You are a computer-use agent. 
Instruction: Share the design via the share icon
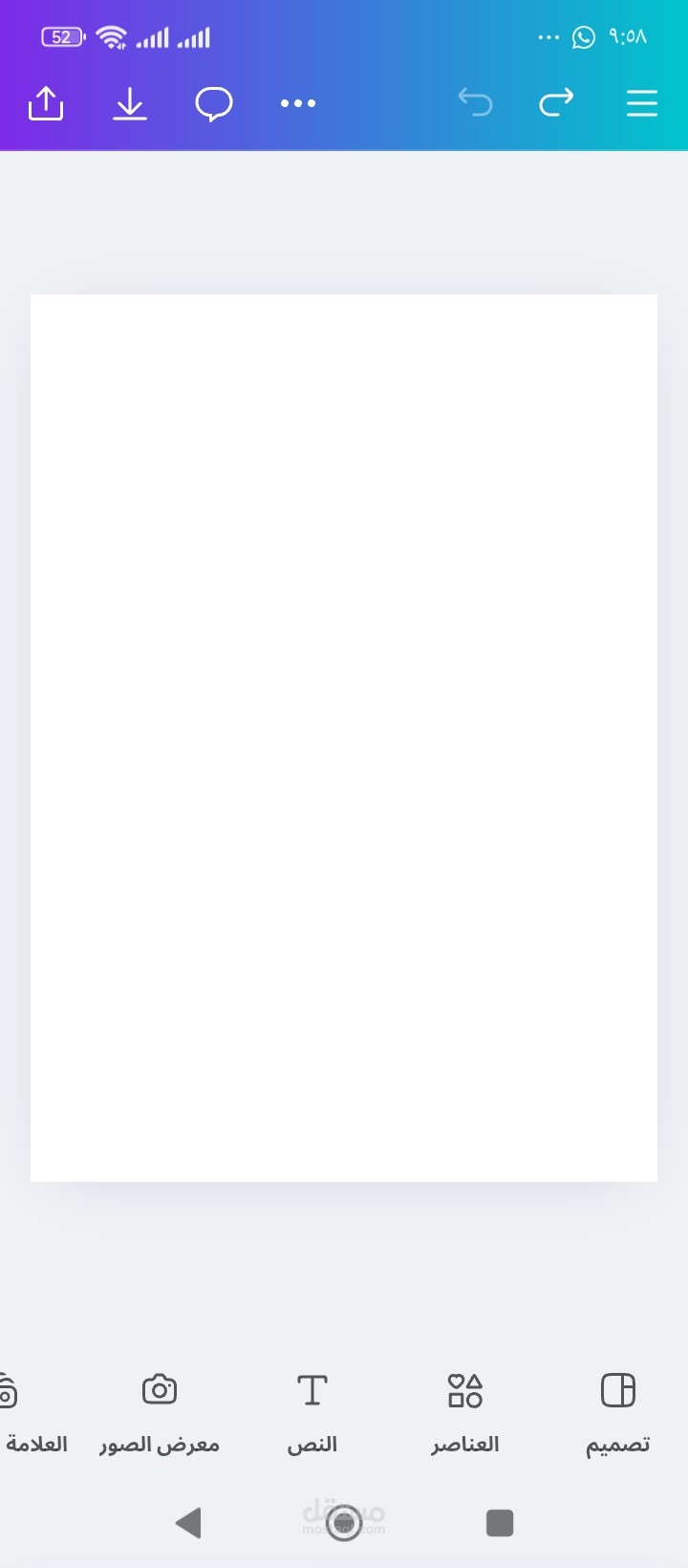click(x=46, y=103)
